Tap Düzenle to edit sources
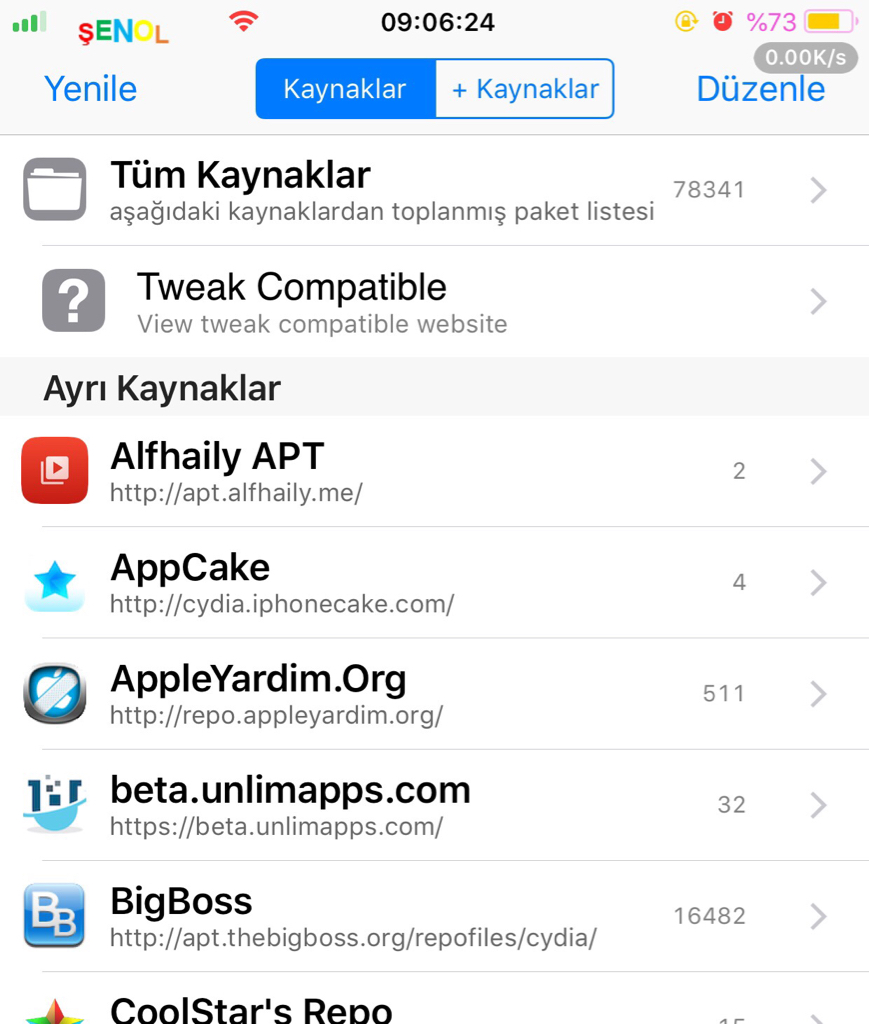Image resolution: width=869 pixels, height=1024 pixels. (x=760, y=89)
